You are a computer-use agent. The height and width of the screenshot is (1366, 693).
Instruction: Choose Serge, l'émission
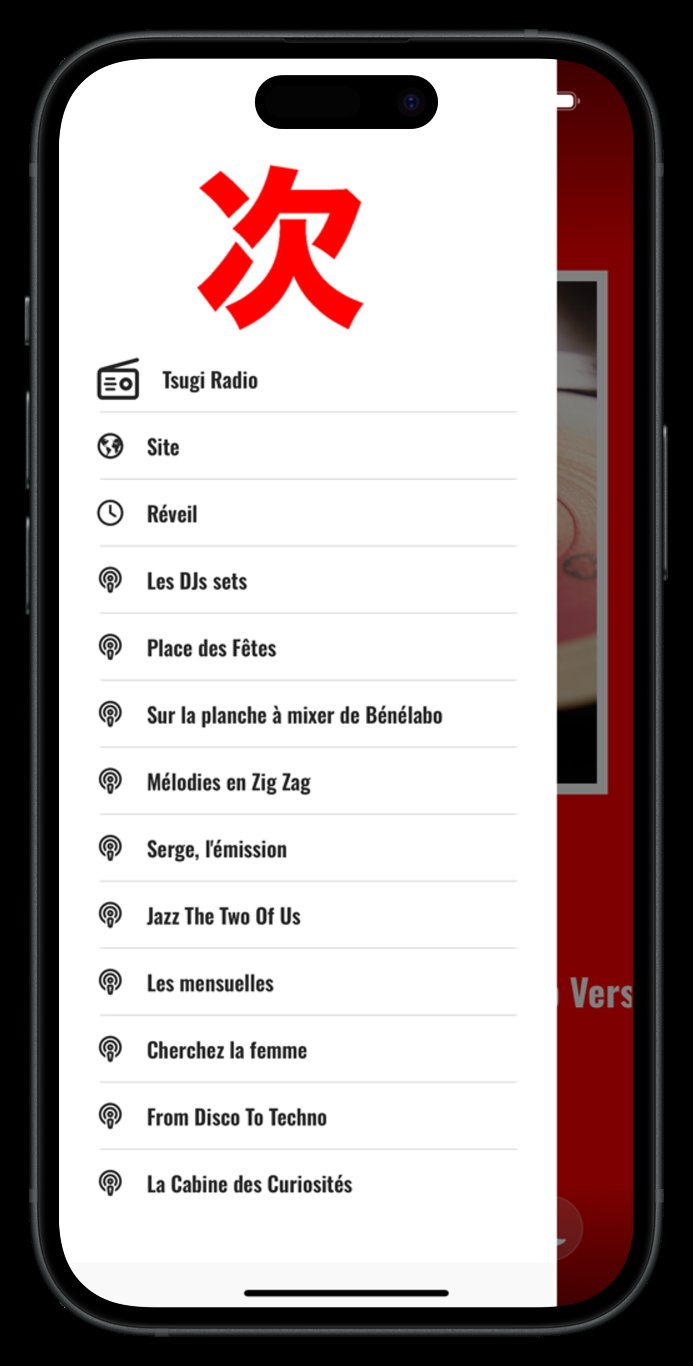(216, 849)
